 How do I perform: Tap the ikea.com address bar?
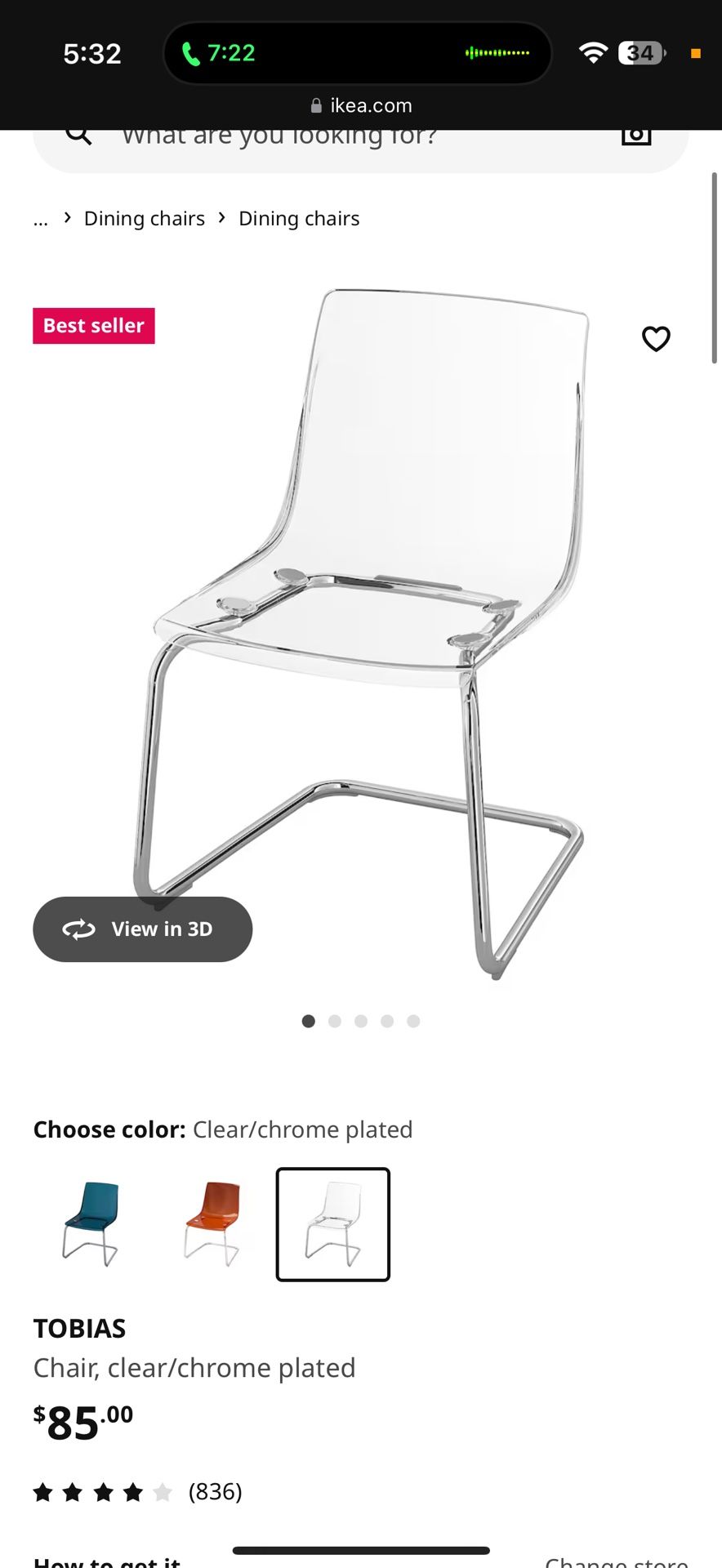(361, 105)
